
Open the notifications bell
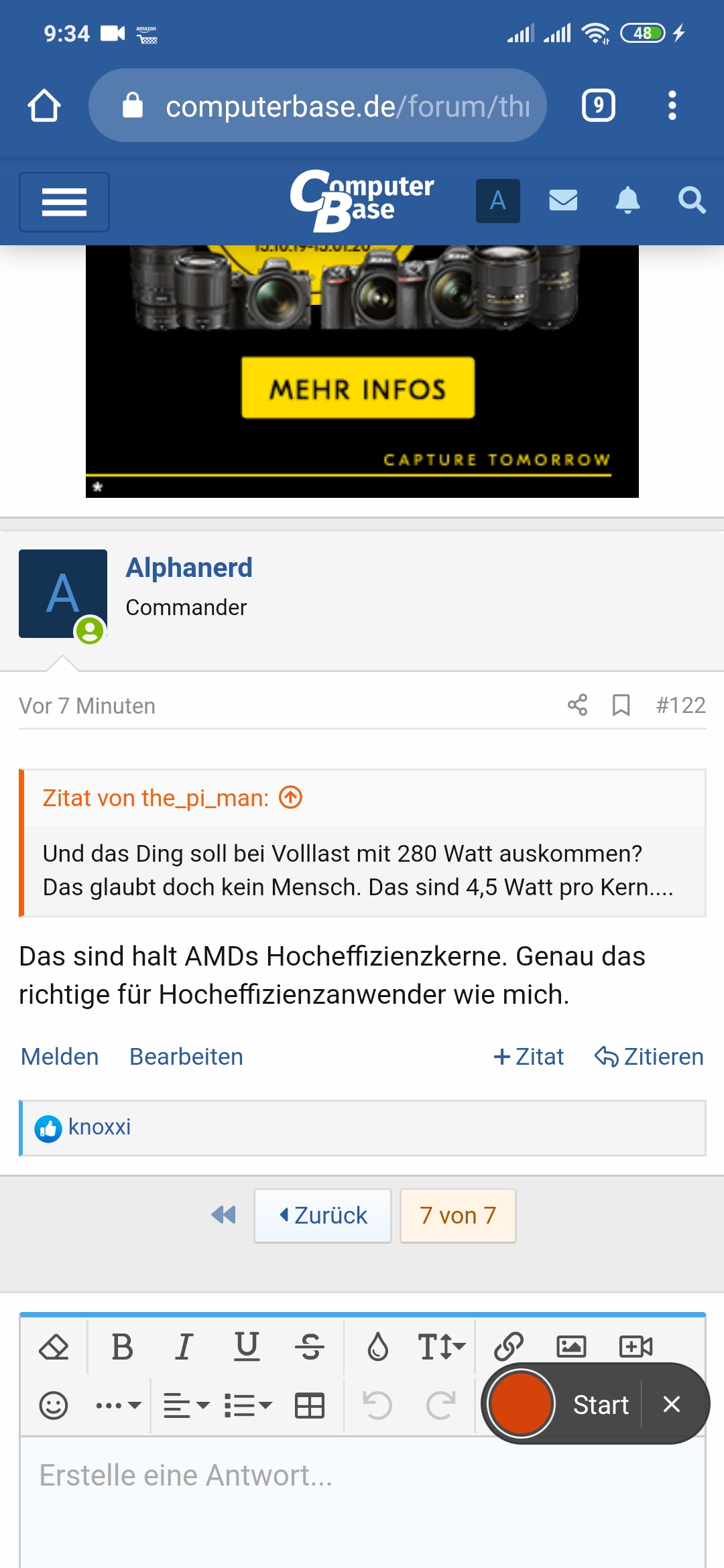627,200
